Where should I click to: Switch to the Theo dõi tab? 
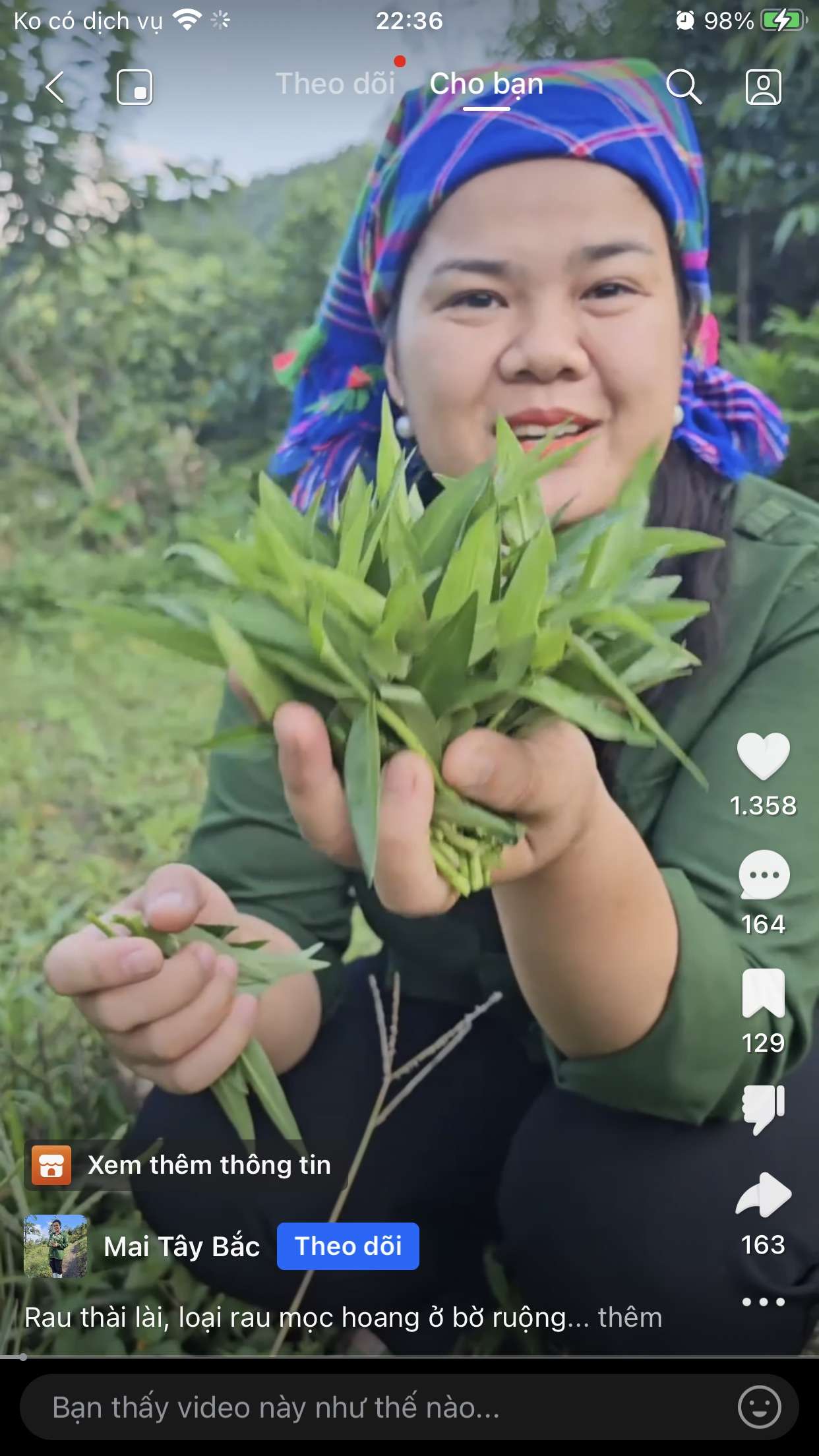335,84
